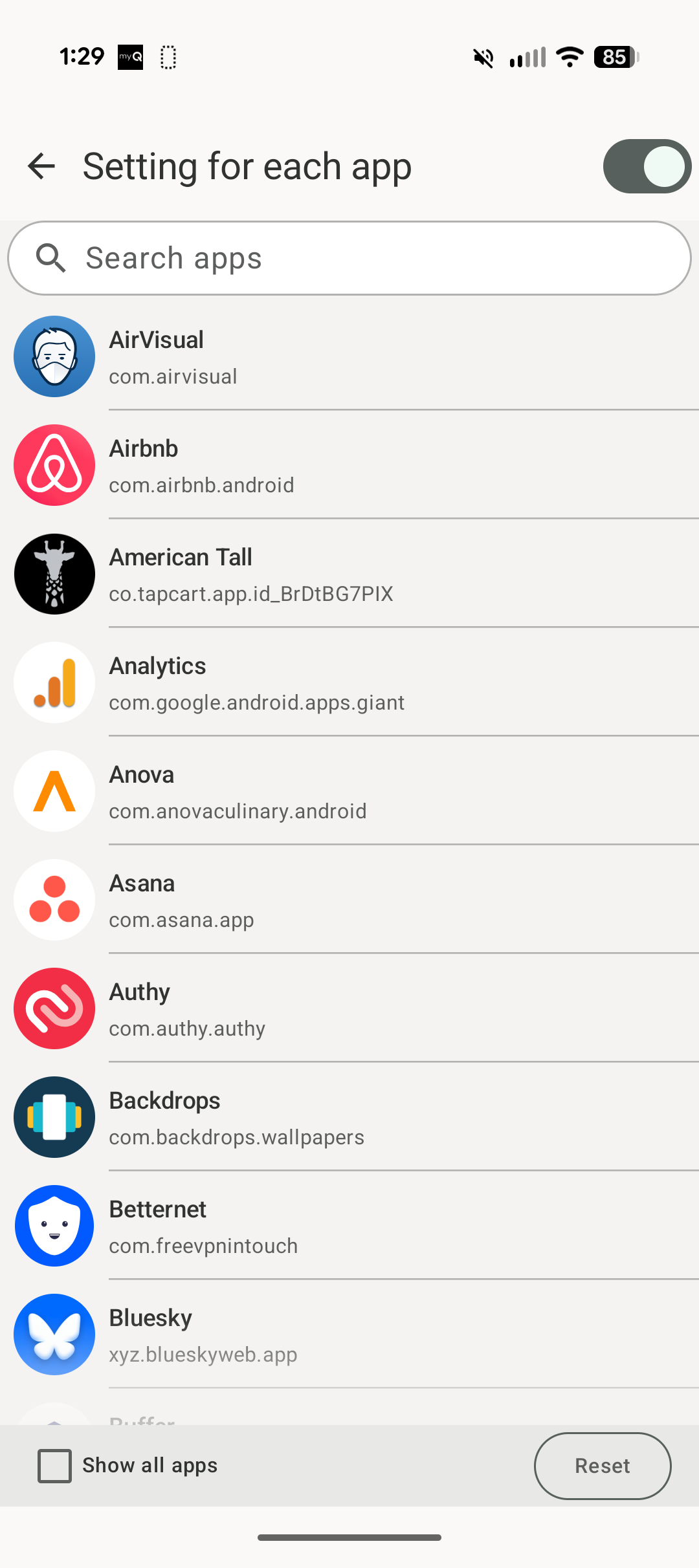Image resolution: width=699 pixels, height=1568 pixels.
Task: Open the AirVisual app entry
Action: click(54, 356)
